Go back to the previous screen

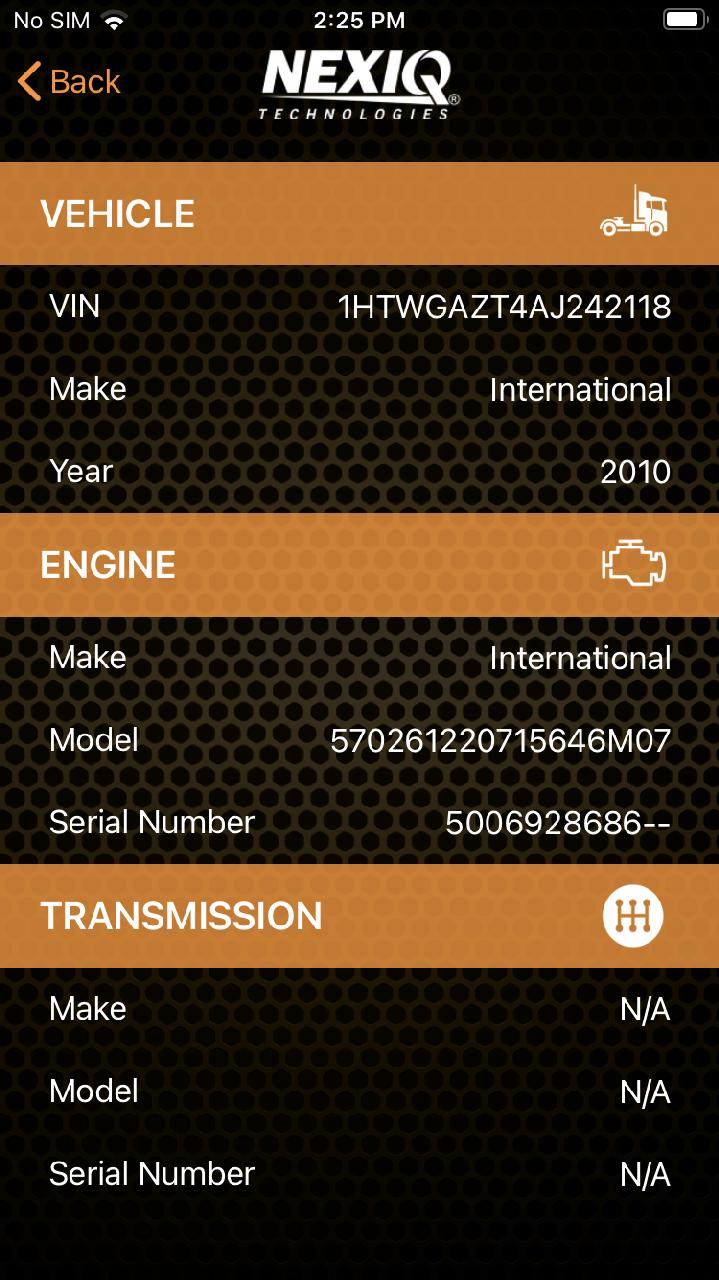tap(69, 82)
